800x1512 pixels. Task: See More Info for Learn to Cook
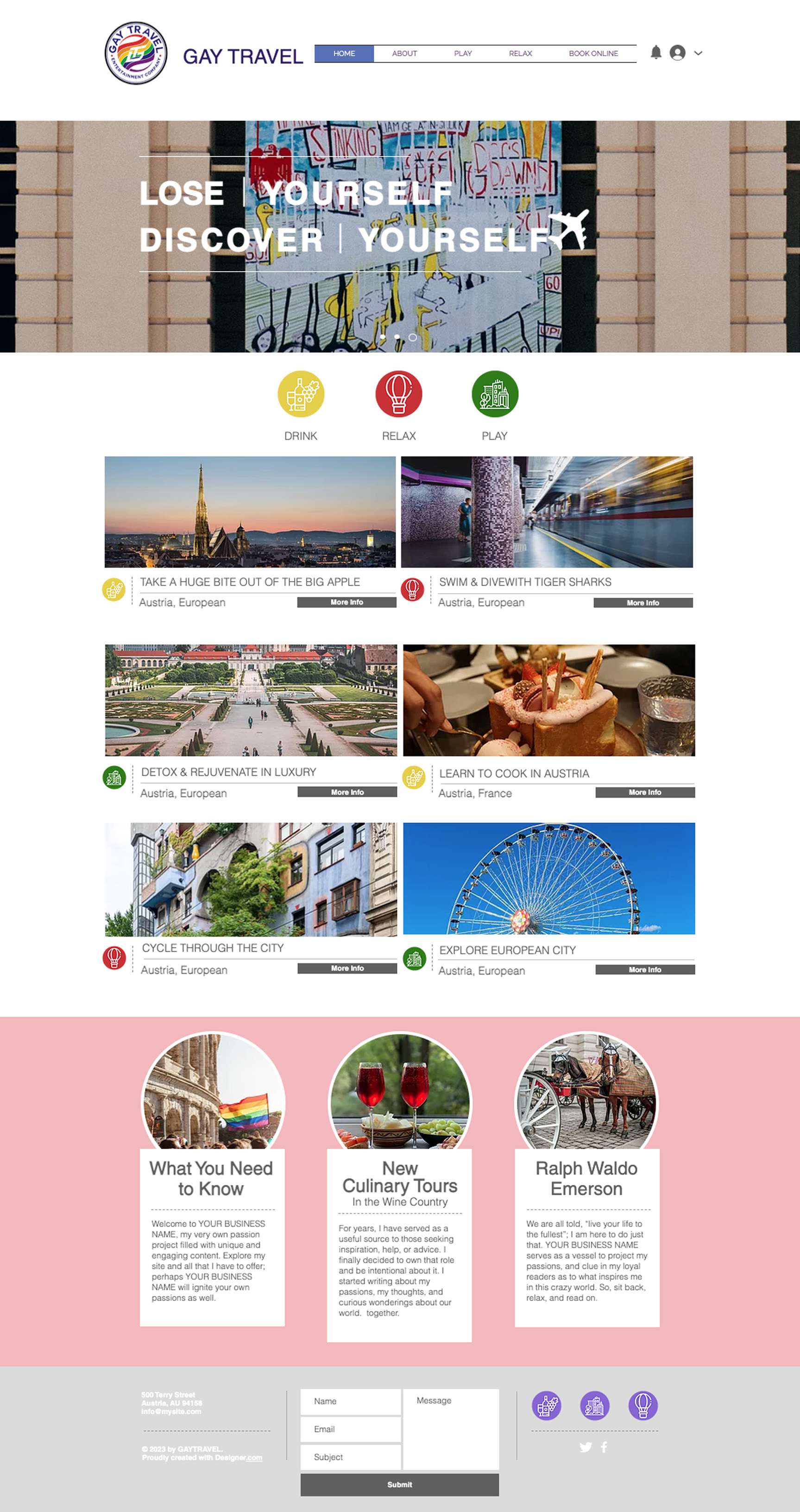pos(644,792)
